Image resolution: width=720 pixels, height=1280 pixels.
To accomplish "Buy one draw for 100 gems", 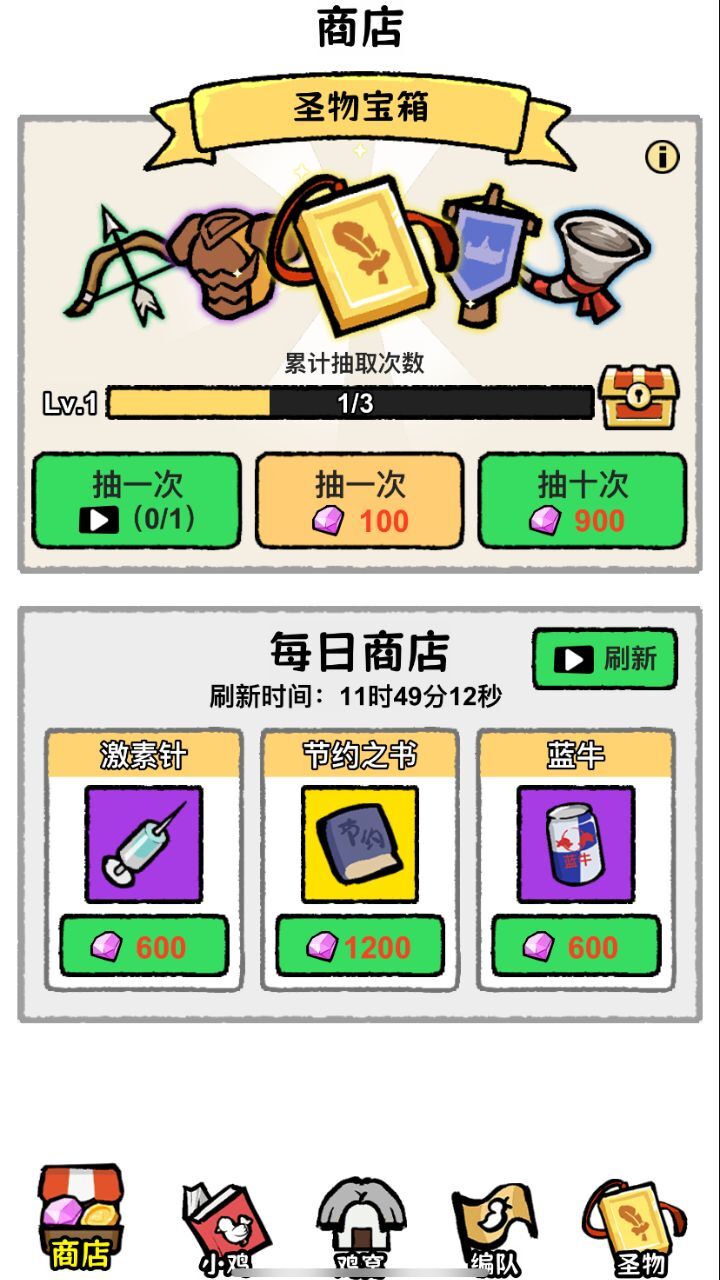I will pos(358,500).
